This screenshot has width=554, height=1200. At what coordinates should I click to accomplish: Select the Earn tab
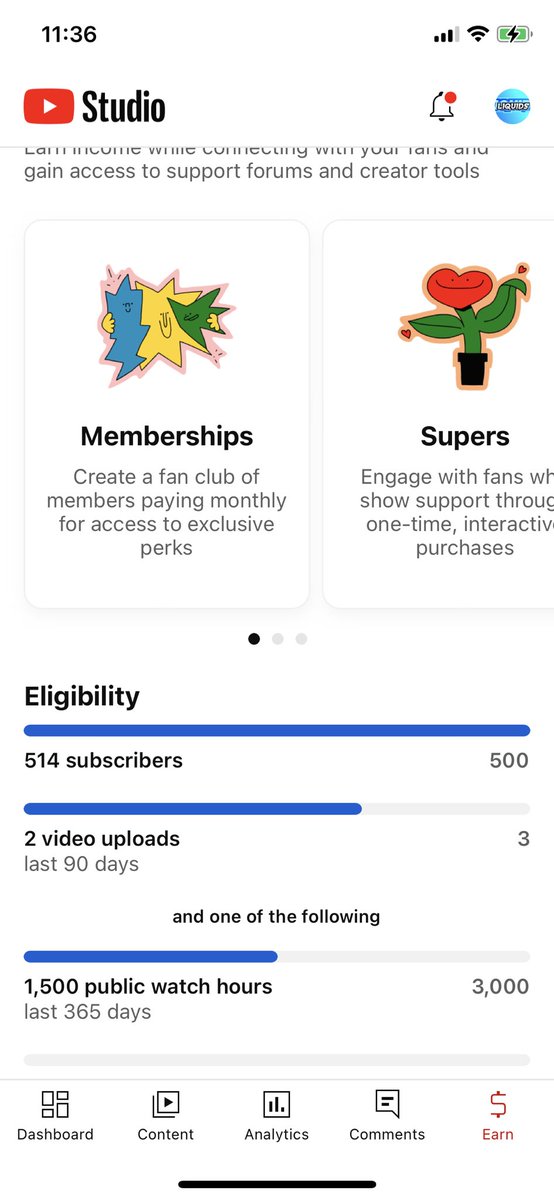[498, 1116]
